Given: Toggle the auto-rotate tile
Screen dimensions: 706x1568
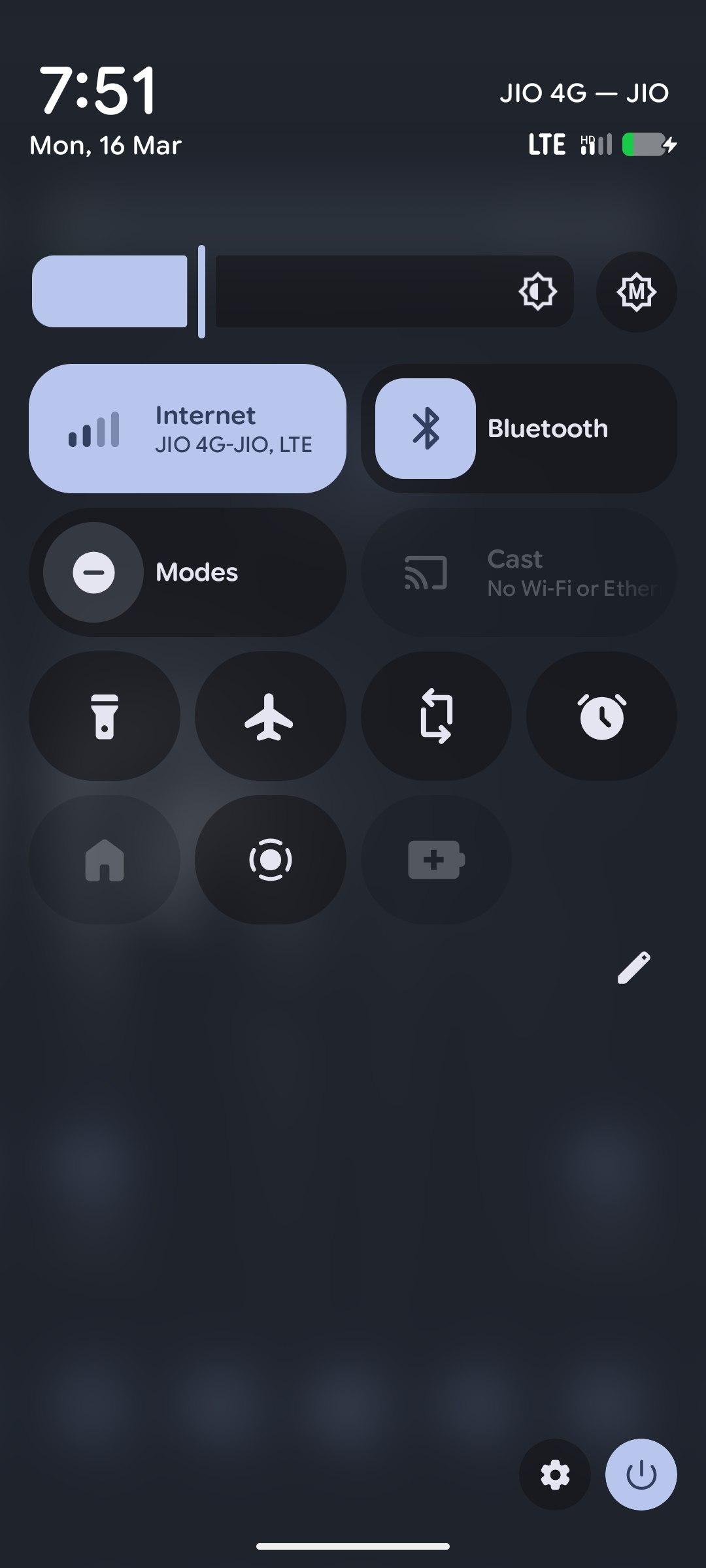Looking at the screenshot, I should point(436,716).
